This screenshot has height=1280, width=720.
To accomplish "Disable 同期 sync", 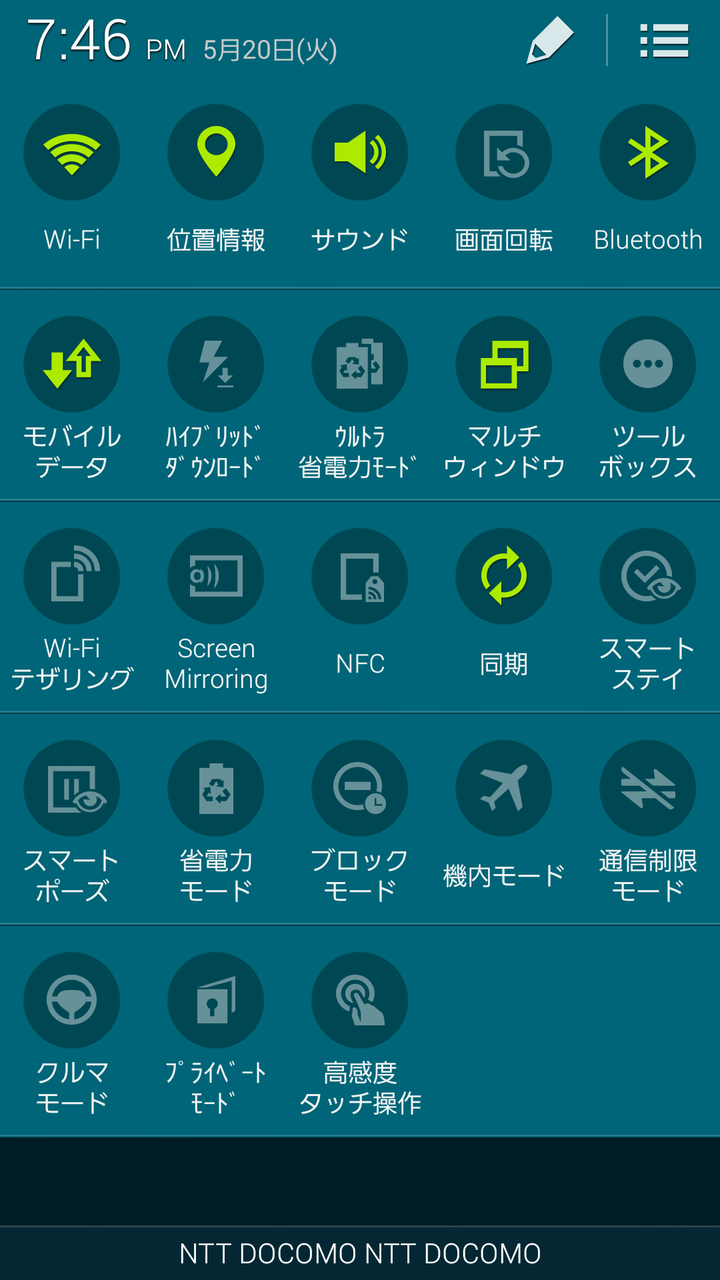I will pyautogui.click(x=504, y=577).
